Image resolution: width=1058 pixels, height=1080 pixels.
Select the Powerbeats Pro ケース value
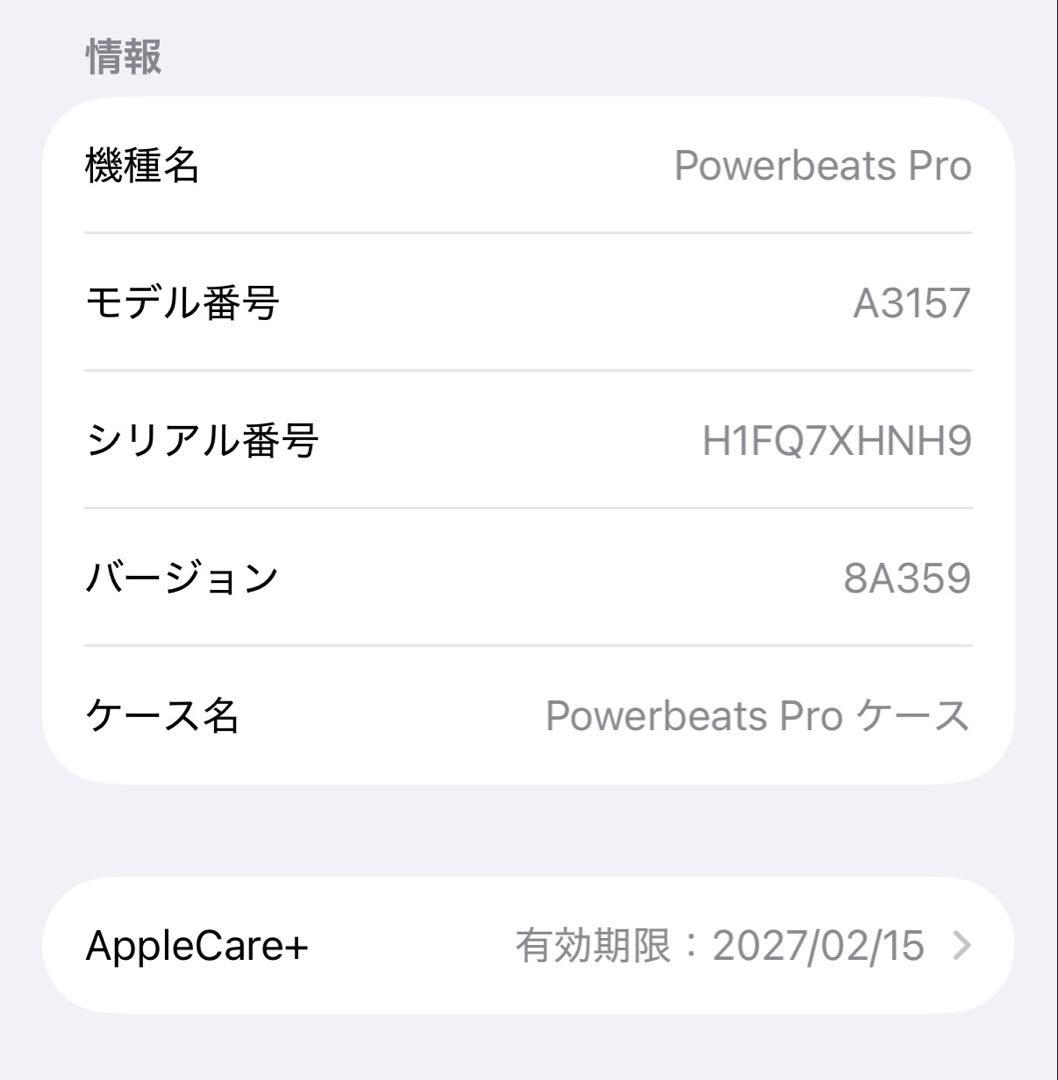756,714
